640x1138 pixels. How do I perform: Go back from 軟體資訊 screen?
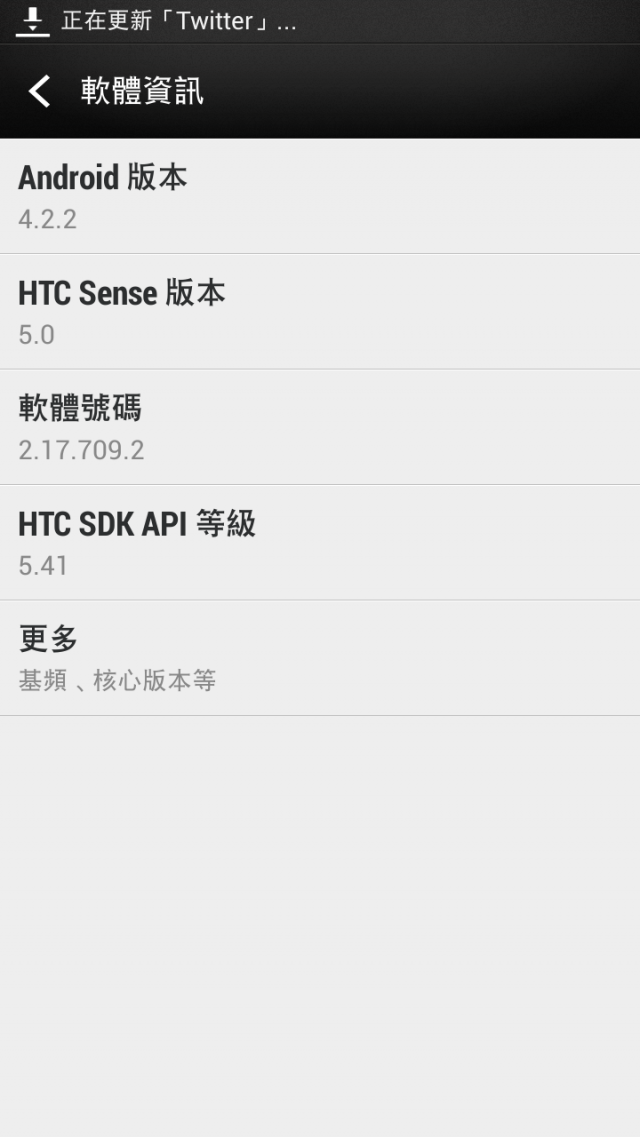pyautogui.click(x=40, y=91)
